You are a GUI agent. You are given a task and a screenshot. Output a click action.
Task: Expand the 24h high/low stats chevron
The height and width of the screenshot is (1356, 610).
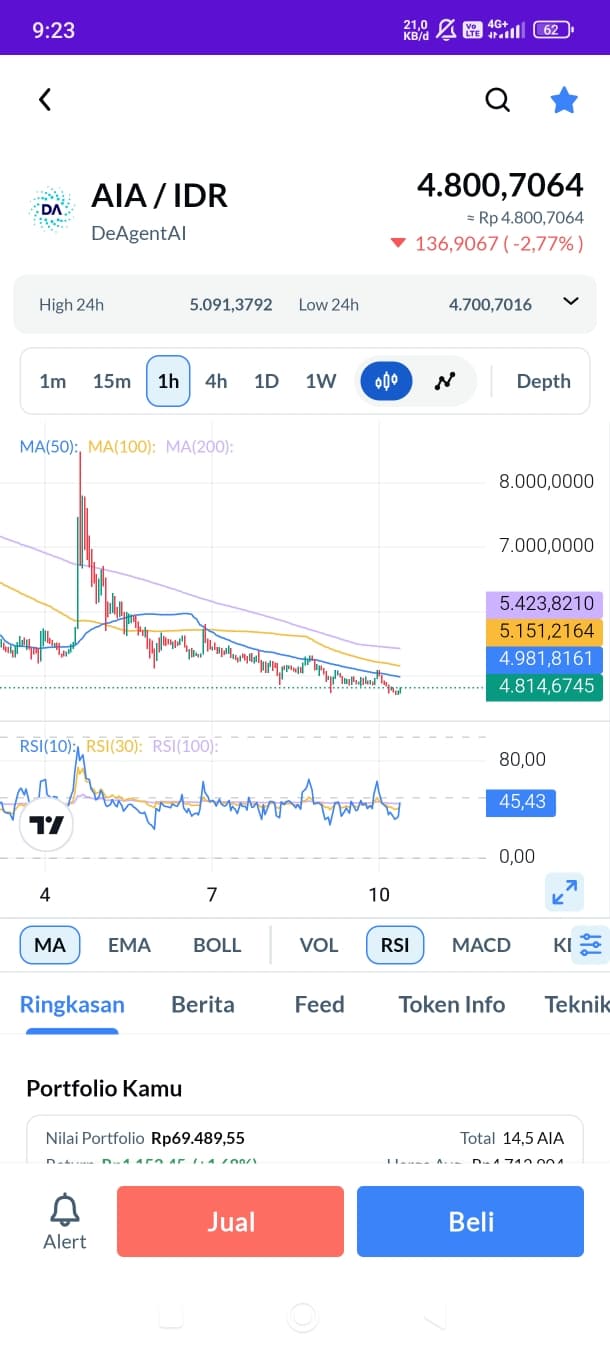click(571, 302)
